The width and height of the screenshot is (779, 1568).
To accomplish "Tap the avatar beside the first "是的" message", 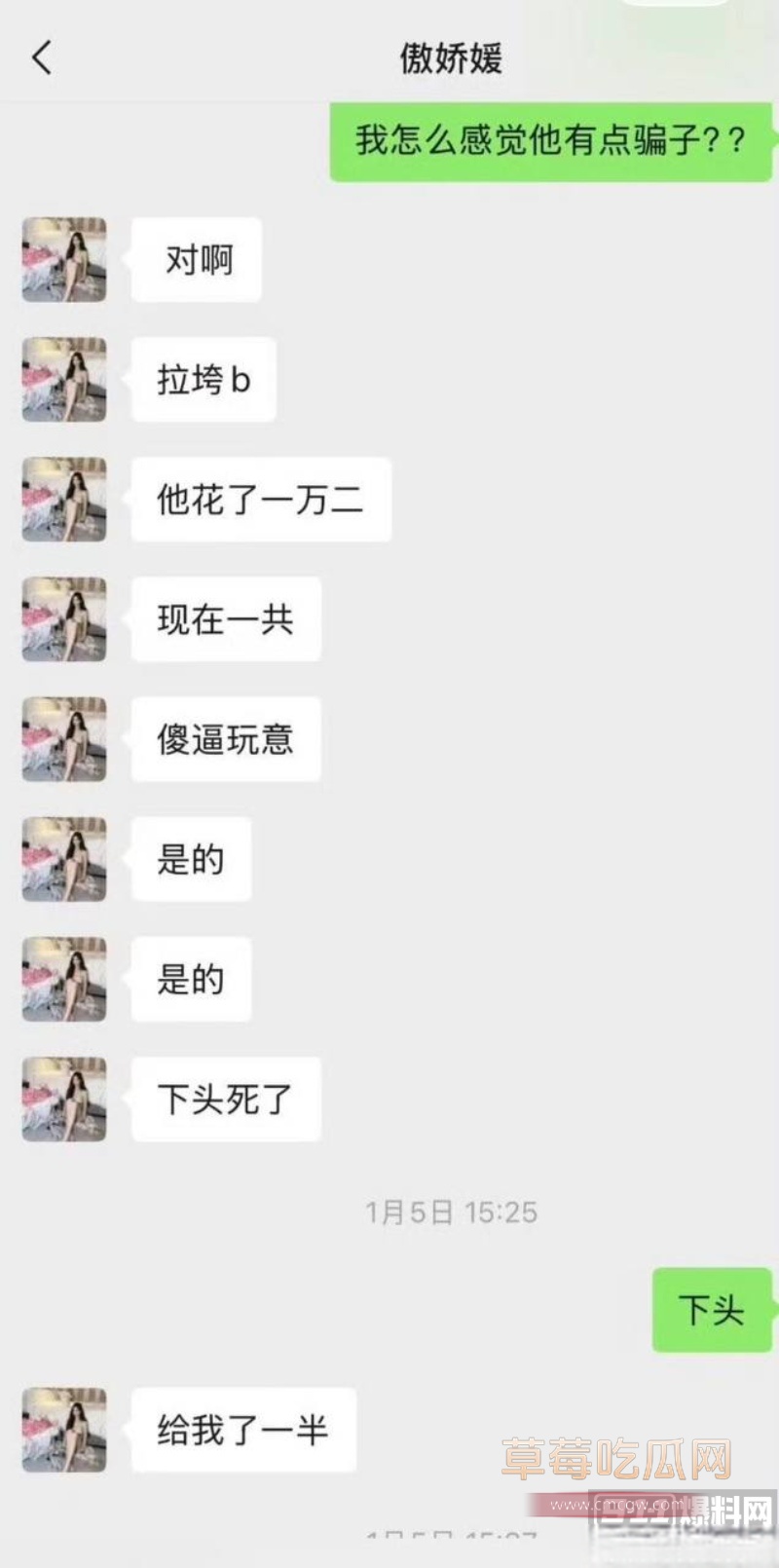I will [62, 859].
